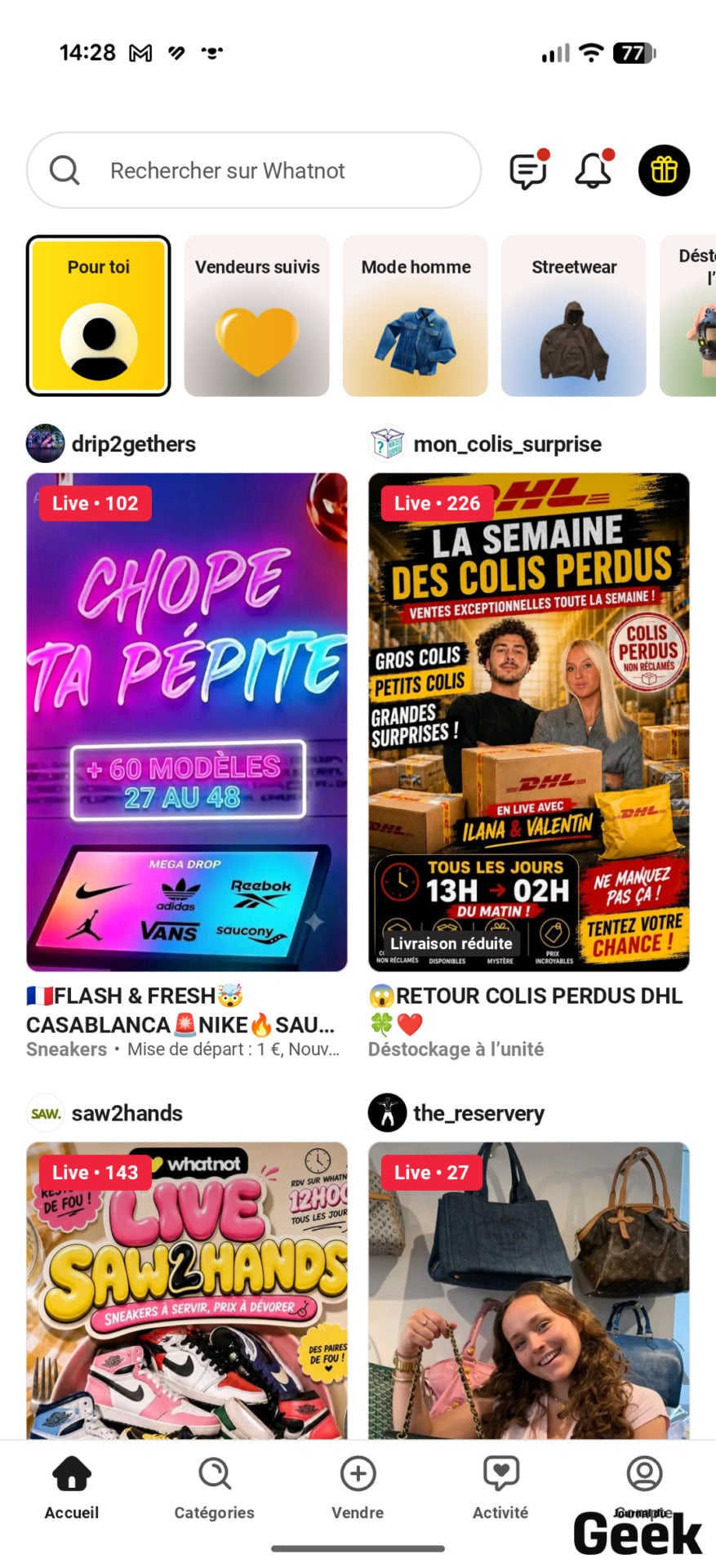Switch to Vendeurs suivis

click(x=257, y=316)
